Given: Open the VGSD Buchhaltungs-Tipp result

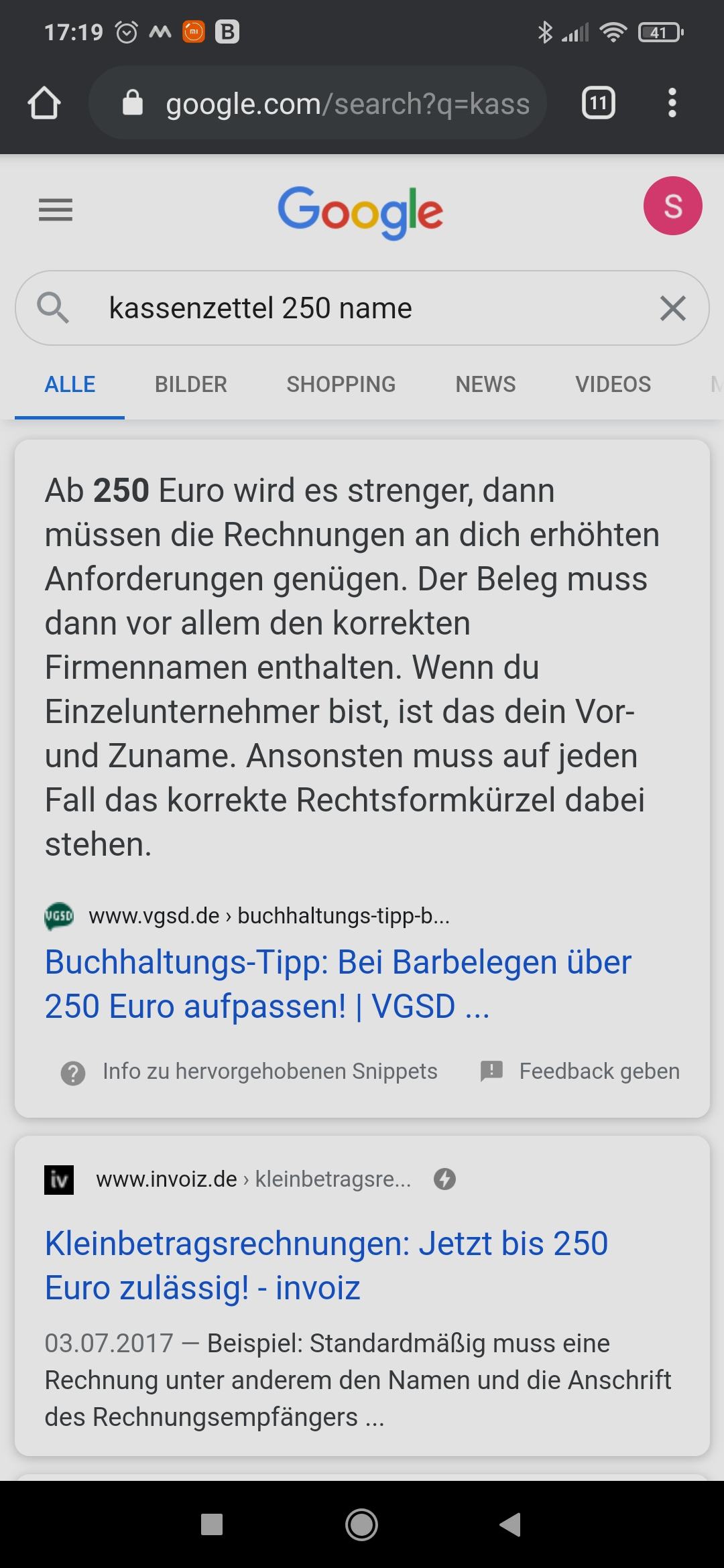Looking at the screenshot, I should click(338, 984).
